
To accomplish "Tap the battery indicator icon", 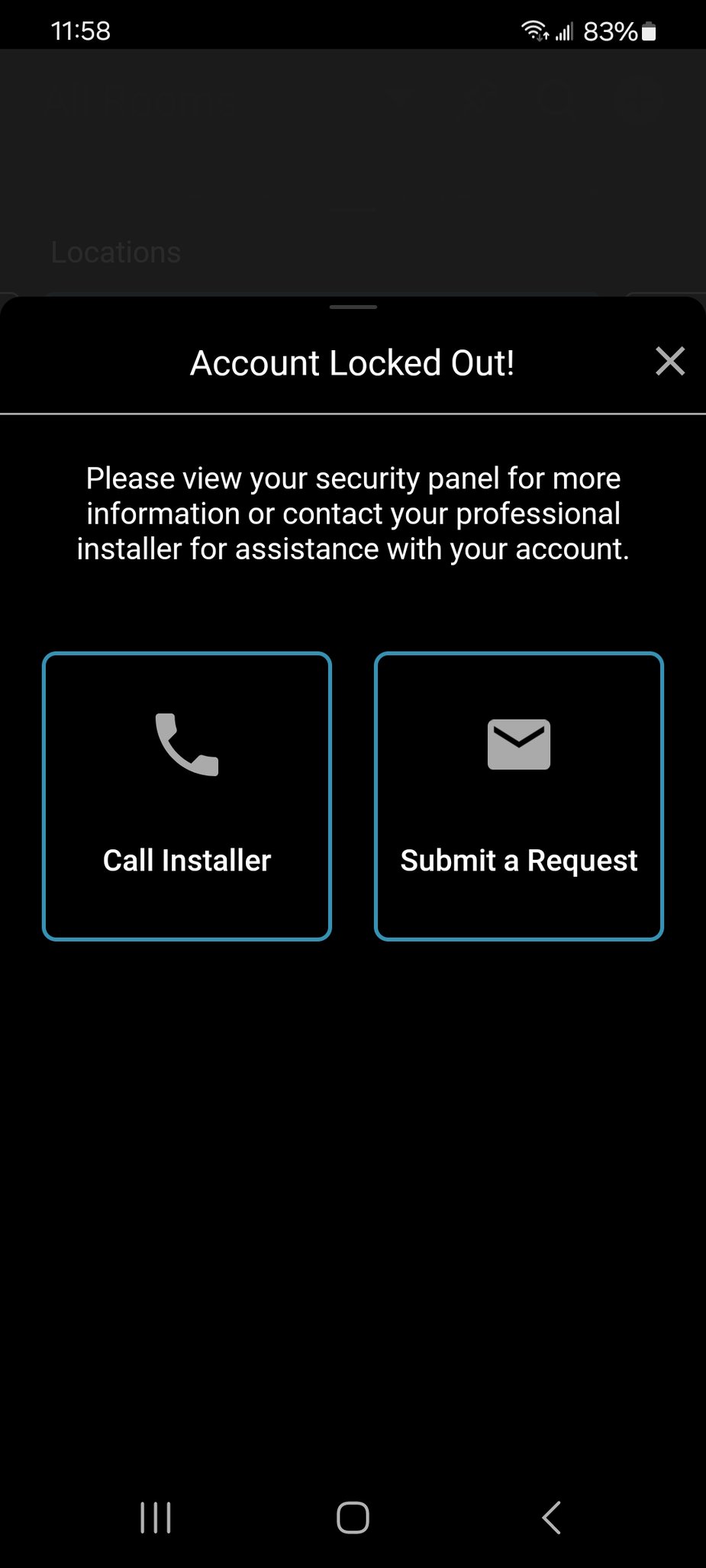I will [648, 31].
